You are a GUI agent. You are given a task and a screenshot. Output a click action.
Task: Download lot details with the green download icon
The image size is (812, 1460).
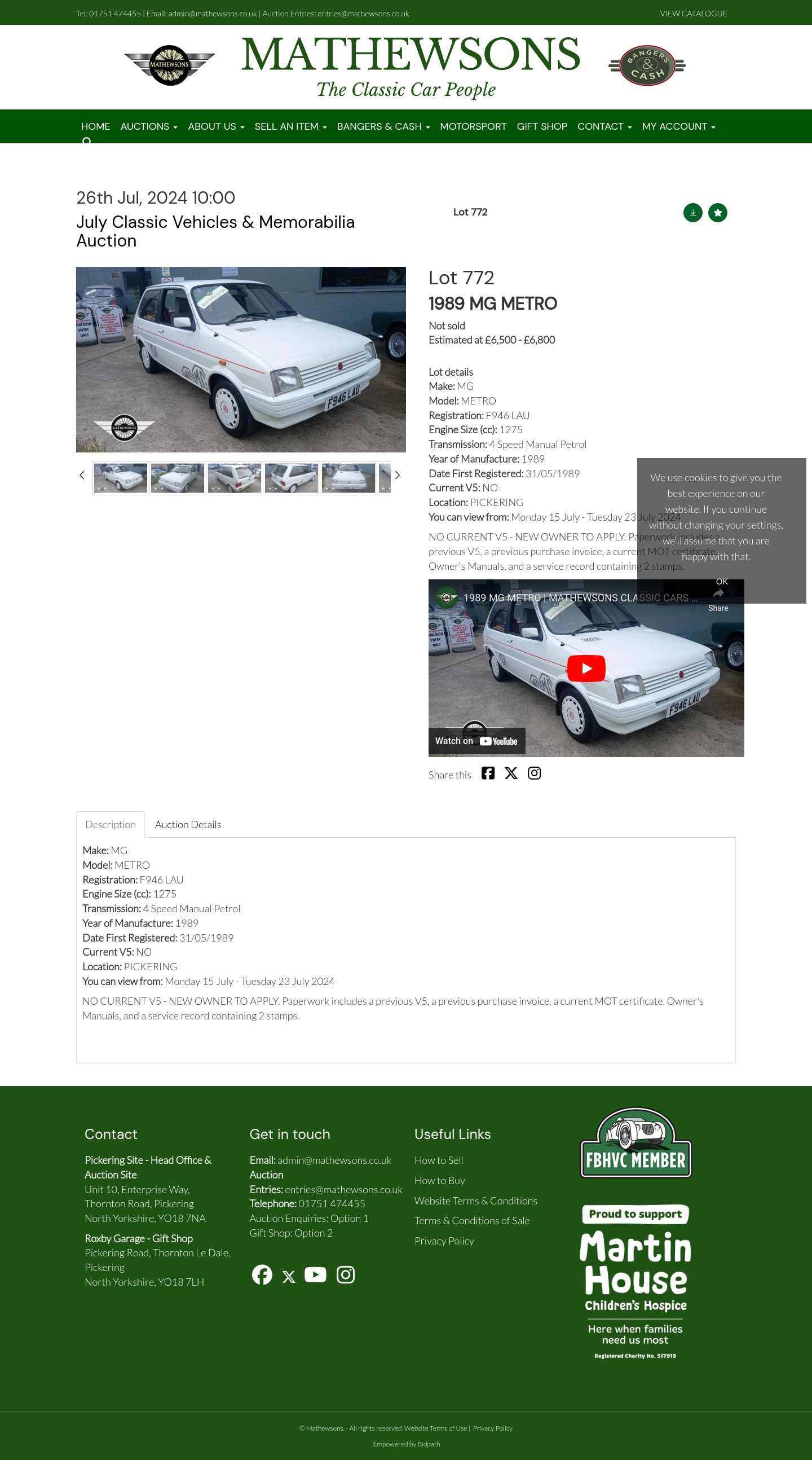pos(692,213)
